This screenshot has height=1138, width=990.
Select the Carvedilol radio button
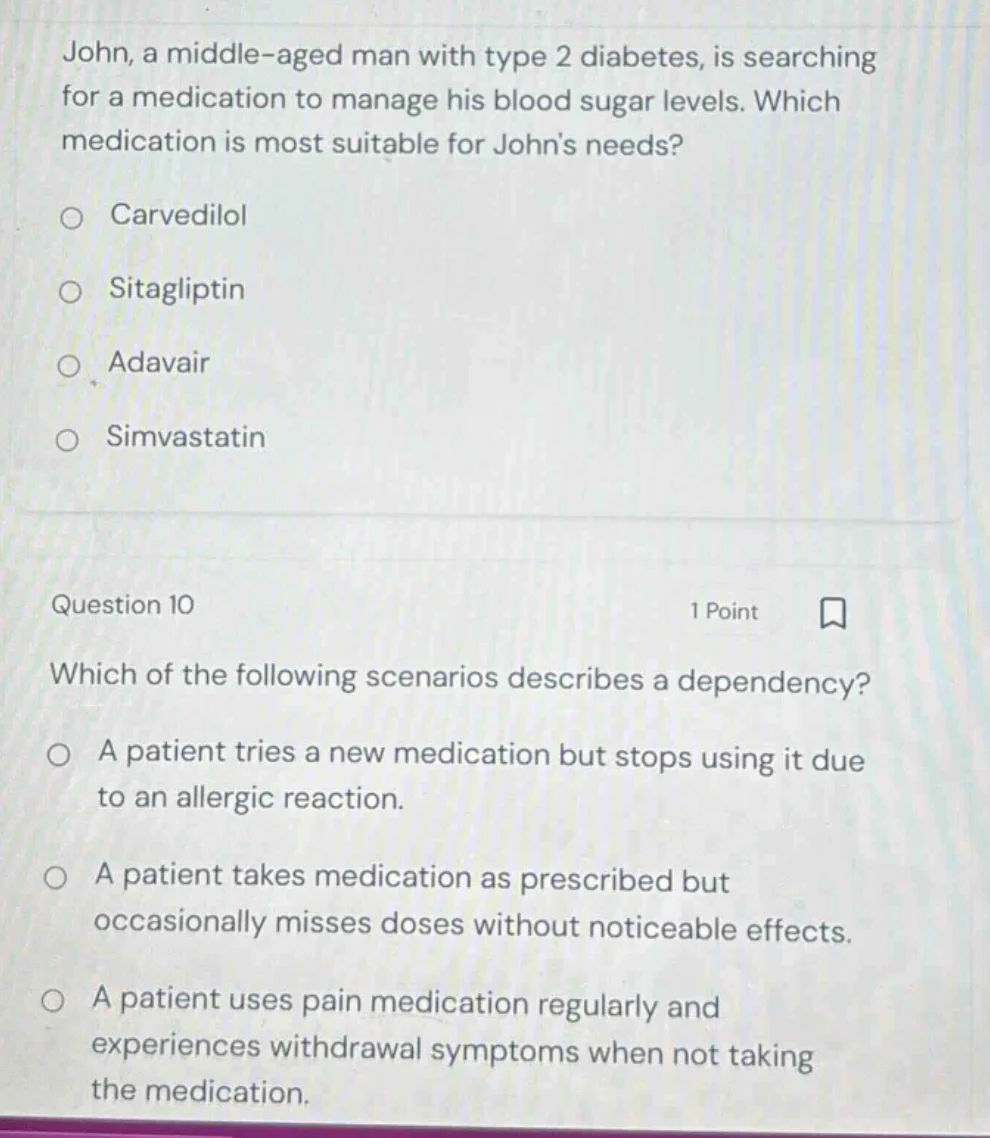pyautogui.click(x=69, y=218)
